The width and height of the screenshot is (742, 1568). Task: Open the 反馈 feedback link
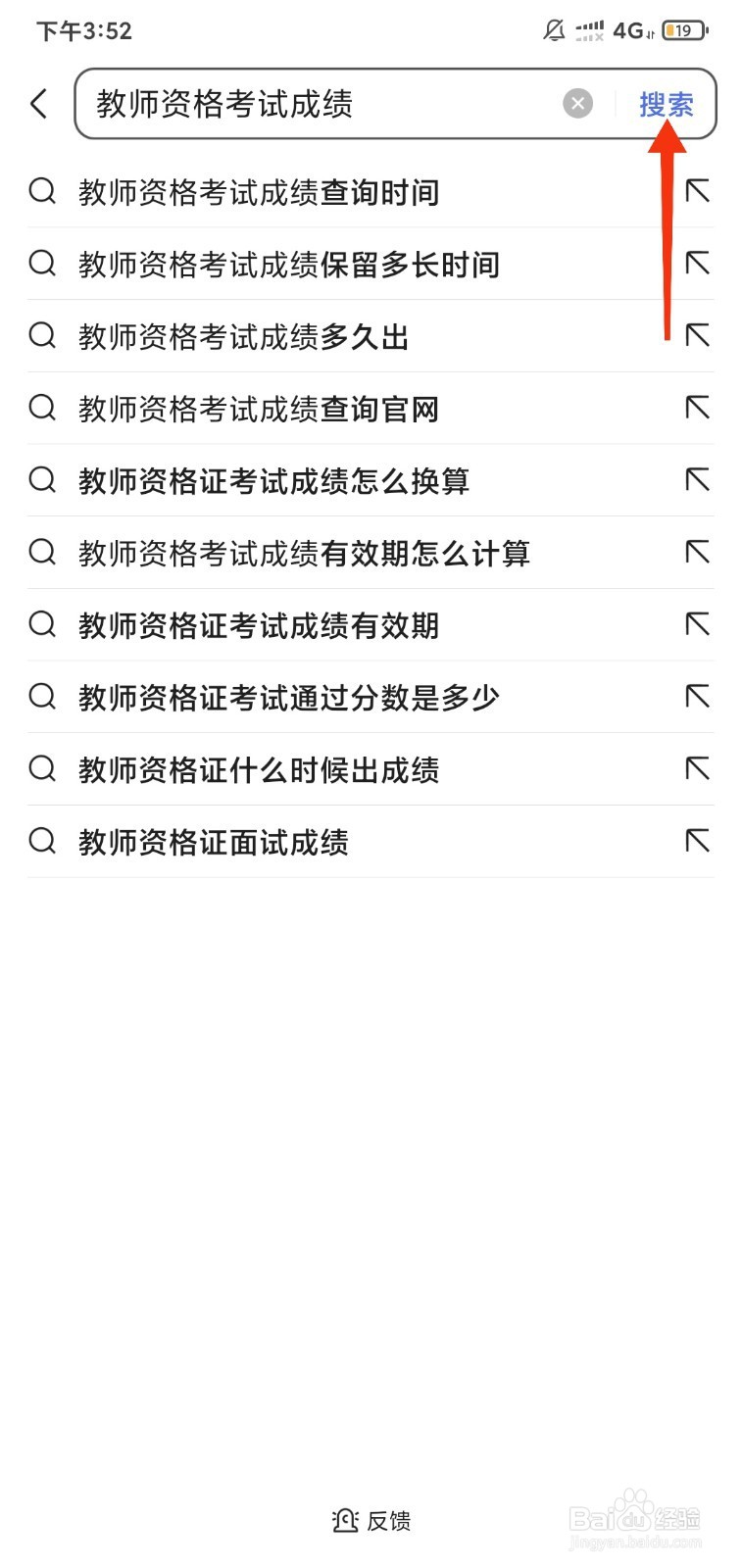click(x=371, y=1520)
